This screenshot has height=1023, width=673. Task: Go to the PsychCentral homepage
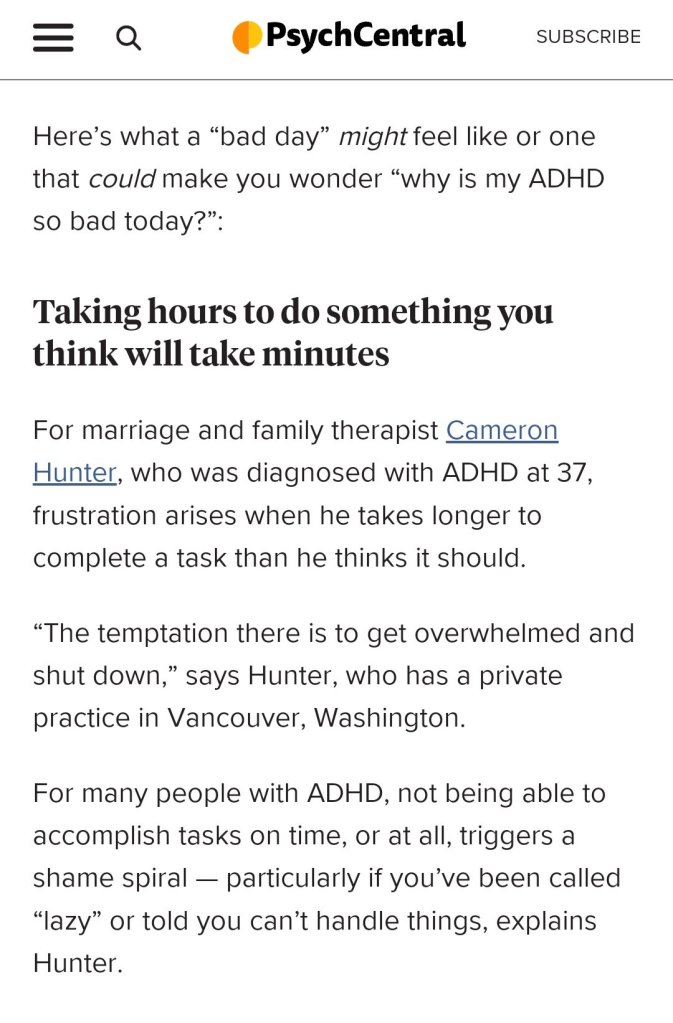point(349,37)
